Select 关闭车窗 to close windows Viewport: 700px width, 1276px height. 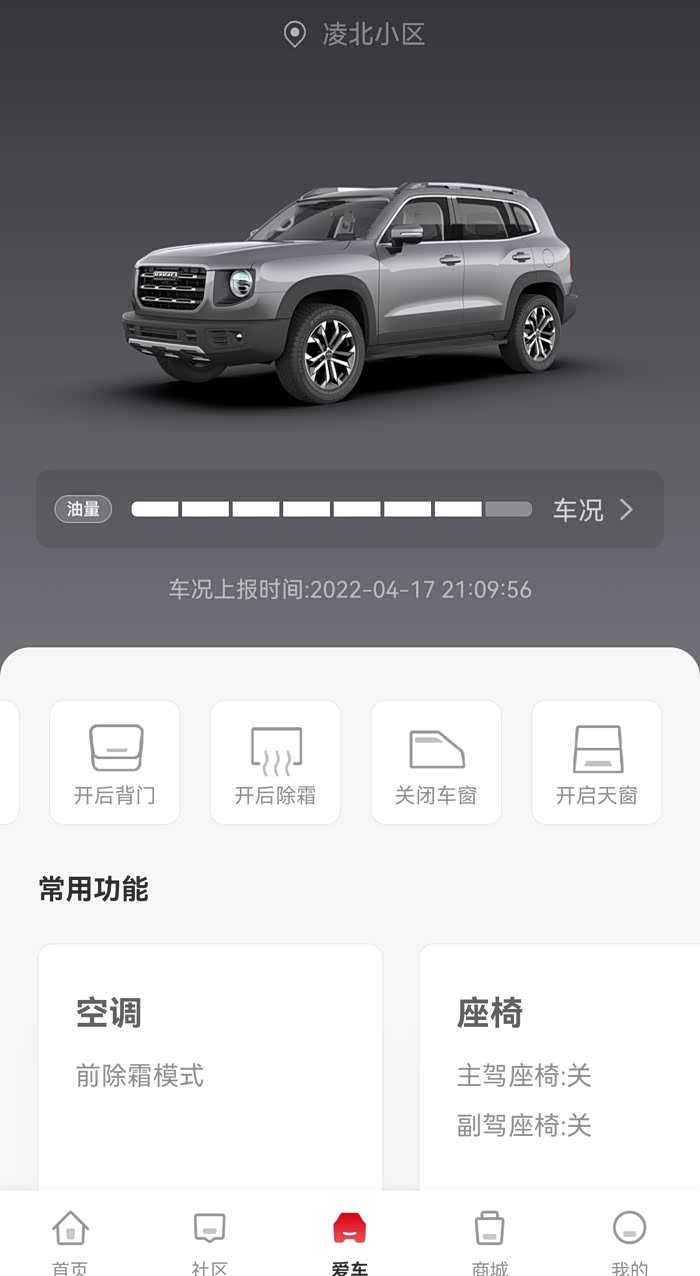click(436, 762)
